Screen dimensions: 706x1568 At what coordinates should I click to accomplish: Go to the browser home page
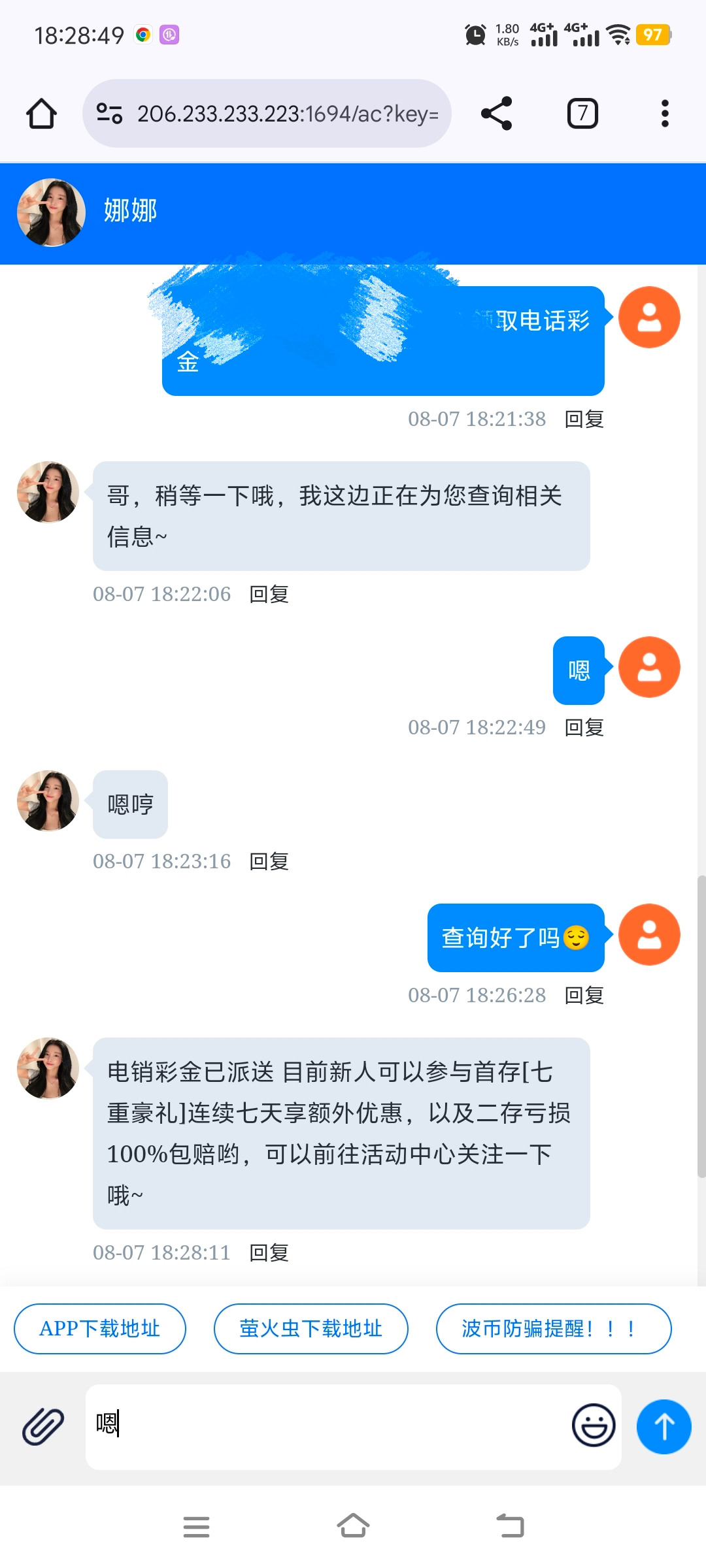pos(41,114)
